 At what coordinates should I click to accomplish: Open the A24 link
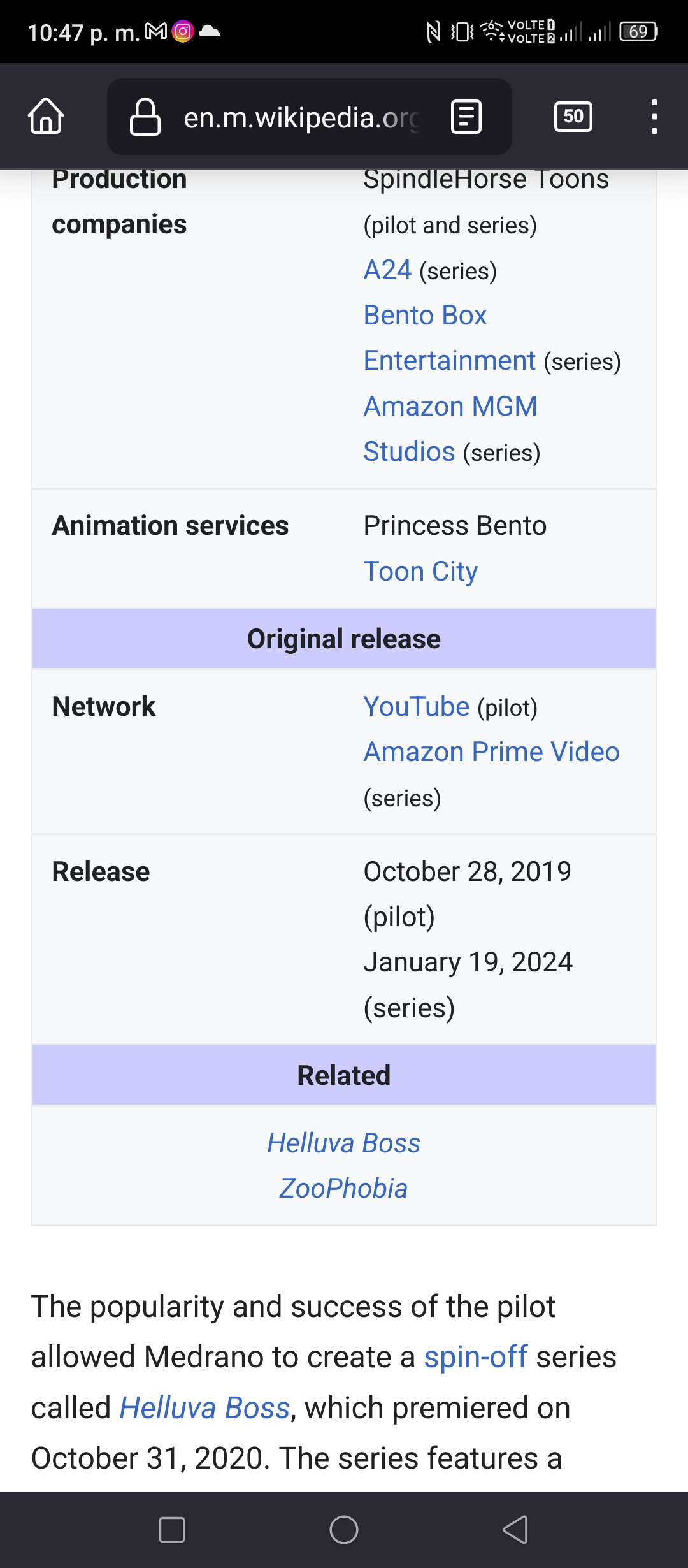pyautogui.click(x=387, y=270)
